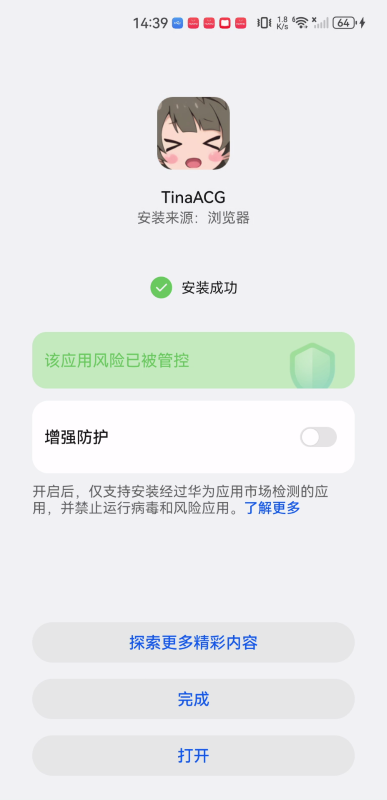The width and height of the screenshot is (387, 800).
Task: Tap 打开 to launch TinaACG
Action: (193, 756)
